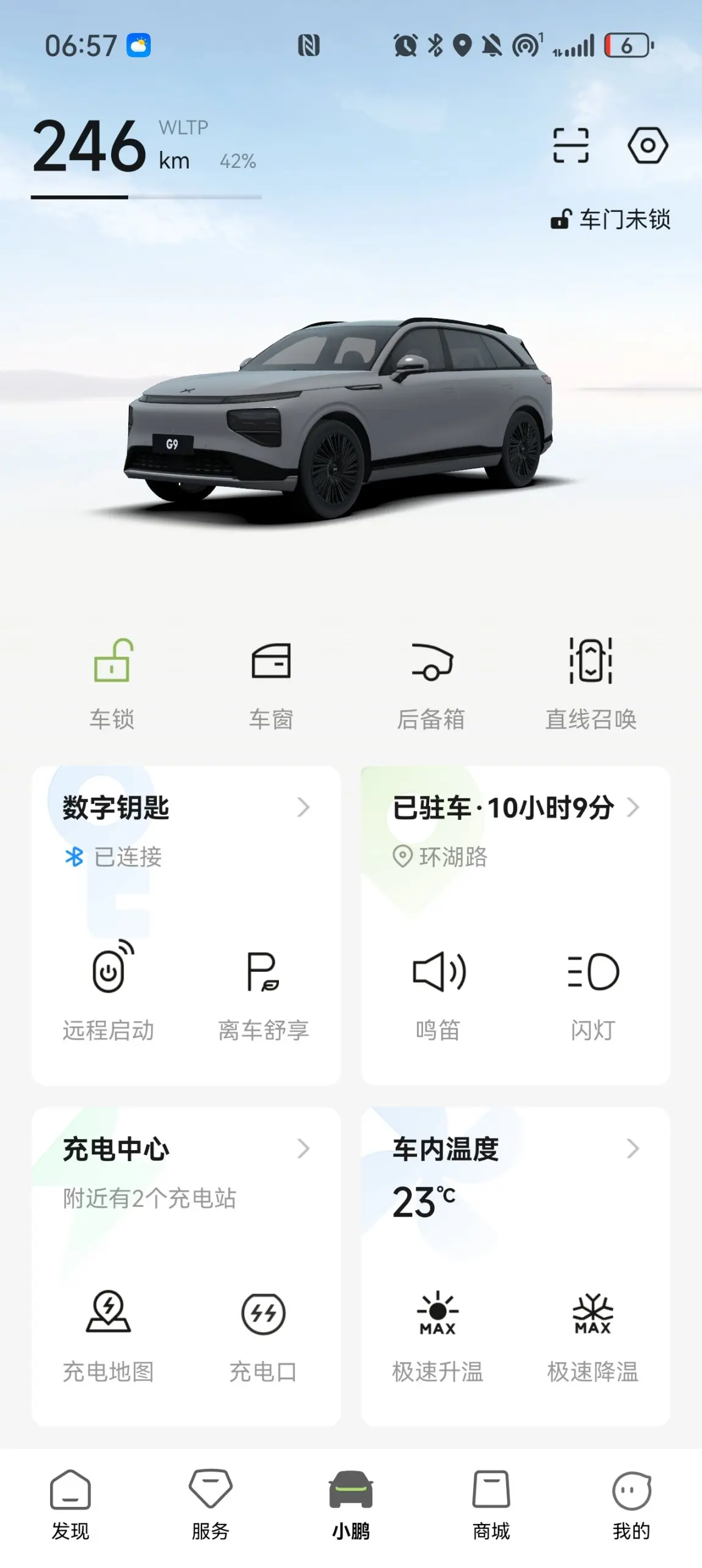
Task: Open the scan icon at the top
Action: click(571, 145)
